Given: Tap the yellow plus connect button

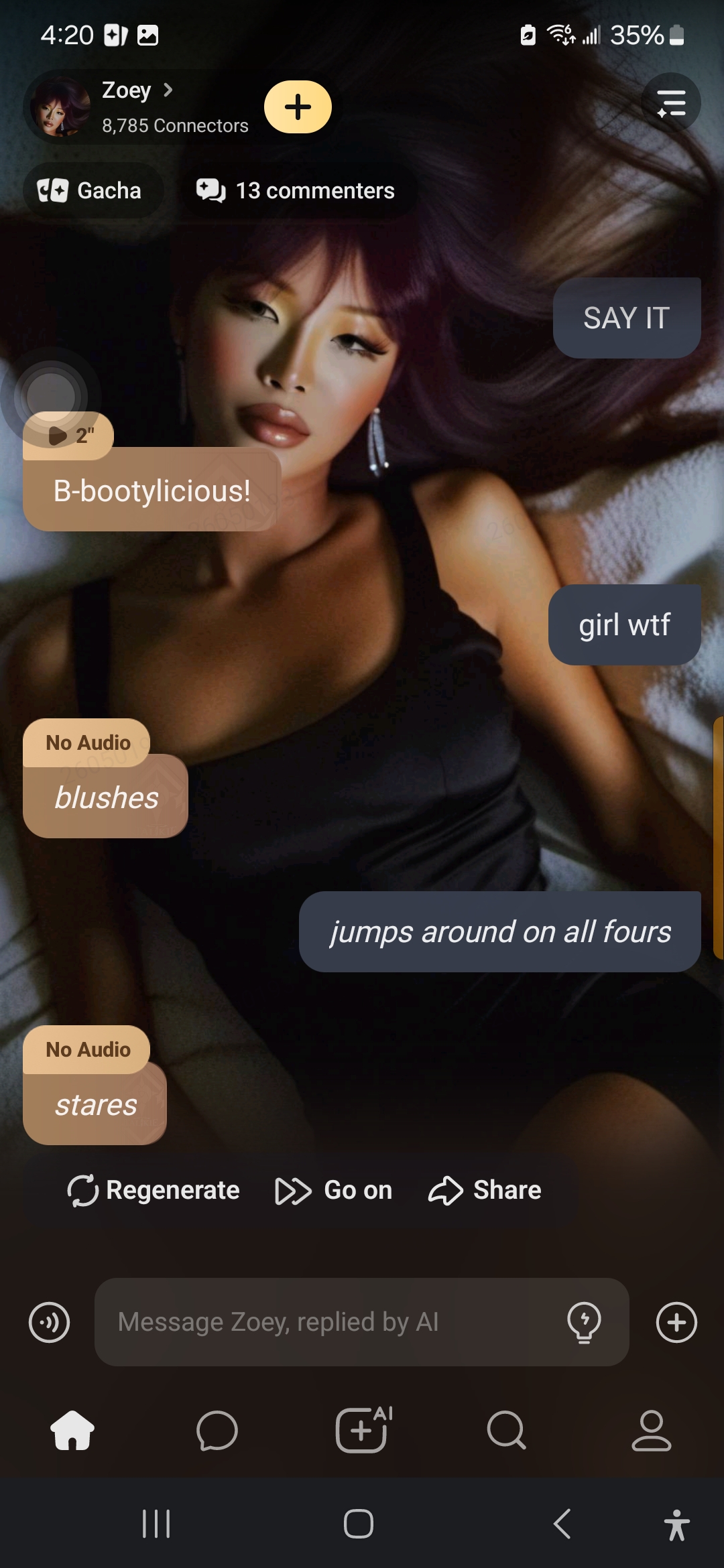Looking at the screenshot, I should [298, 107].
